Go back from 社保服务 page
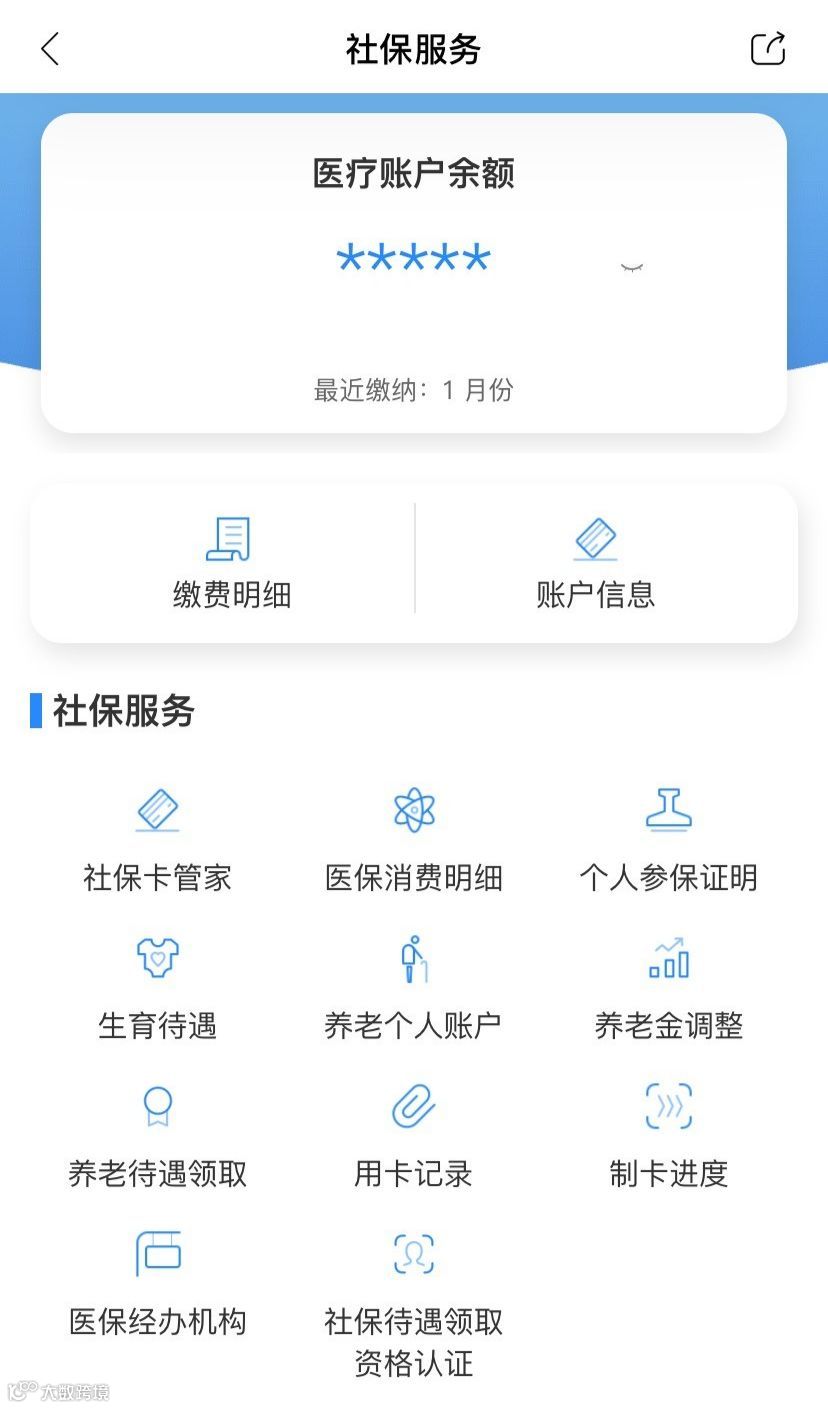The image size is (828, 1408). [50, 49]
